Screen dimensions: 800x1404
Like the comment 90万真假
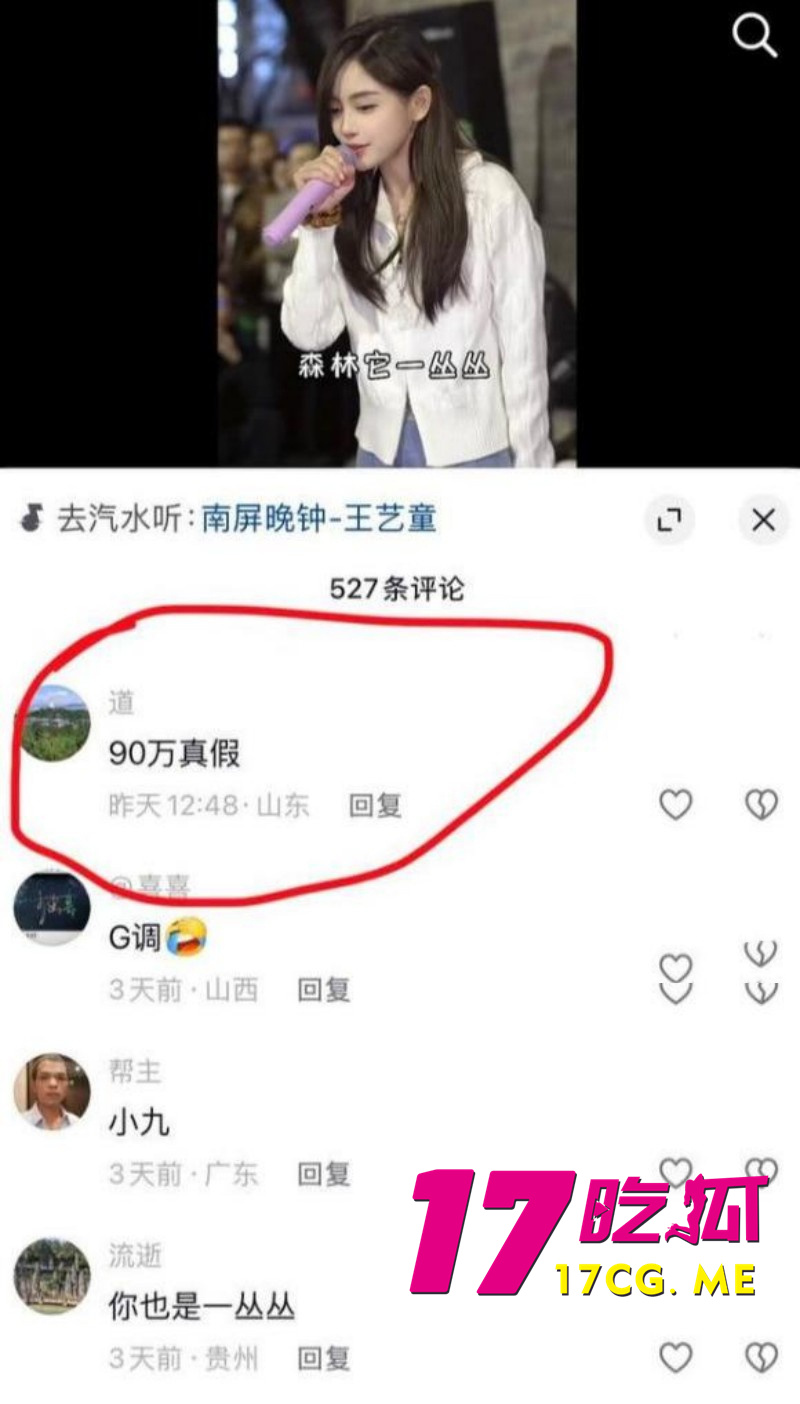(x=674, y=805)
